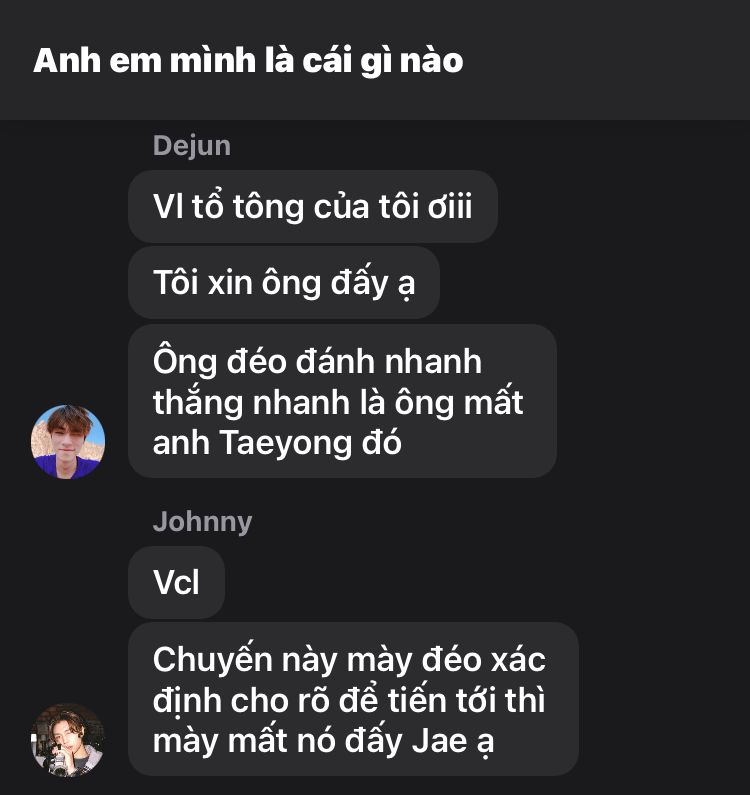Open Johnny's profile picture
The image size is (750, 795).
click(68, 740)
